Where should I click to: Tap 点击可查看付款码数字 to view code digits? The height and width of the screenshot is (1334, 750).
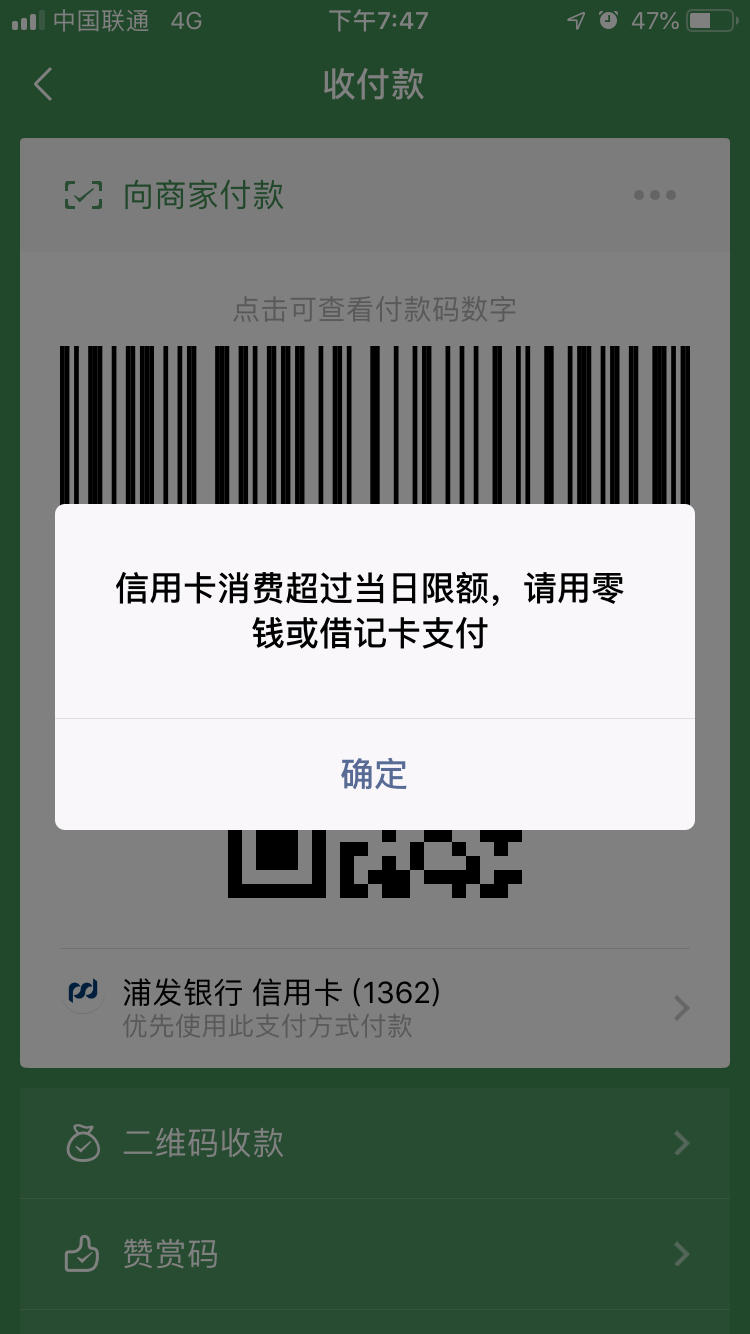tap(375, 309)
